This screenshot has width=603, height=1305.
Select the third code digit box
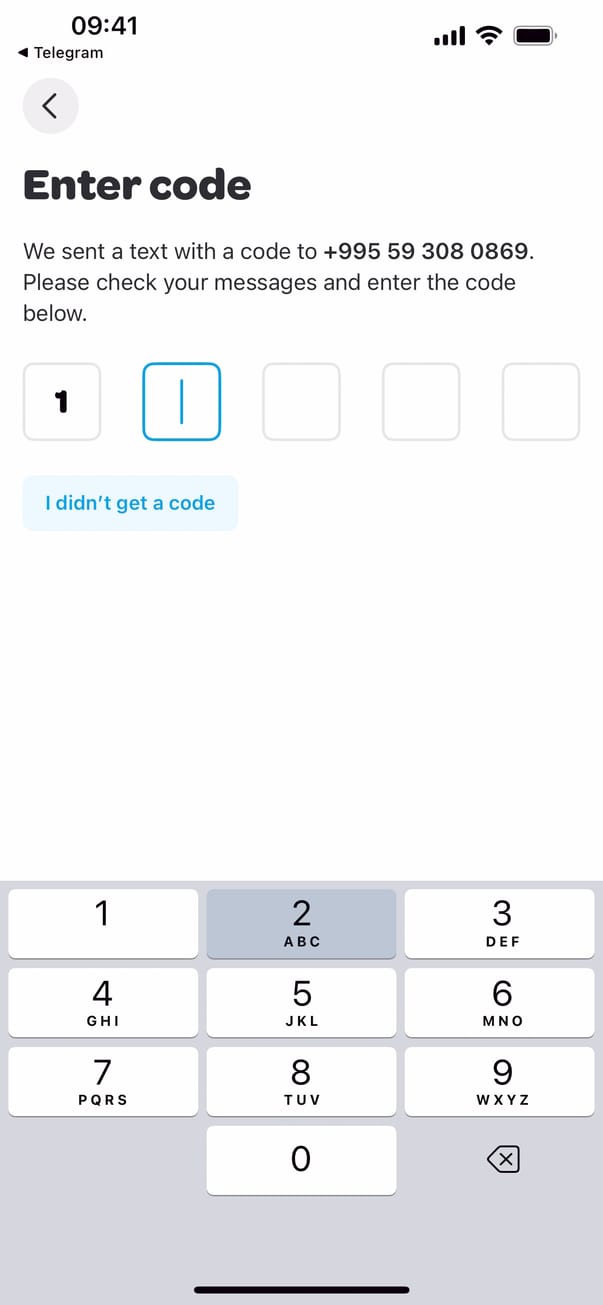(301, 402)
